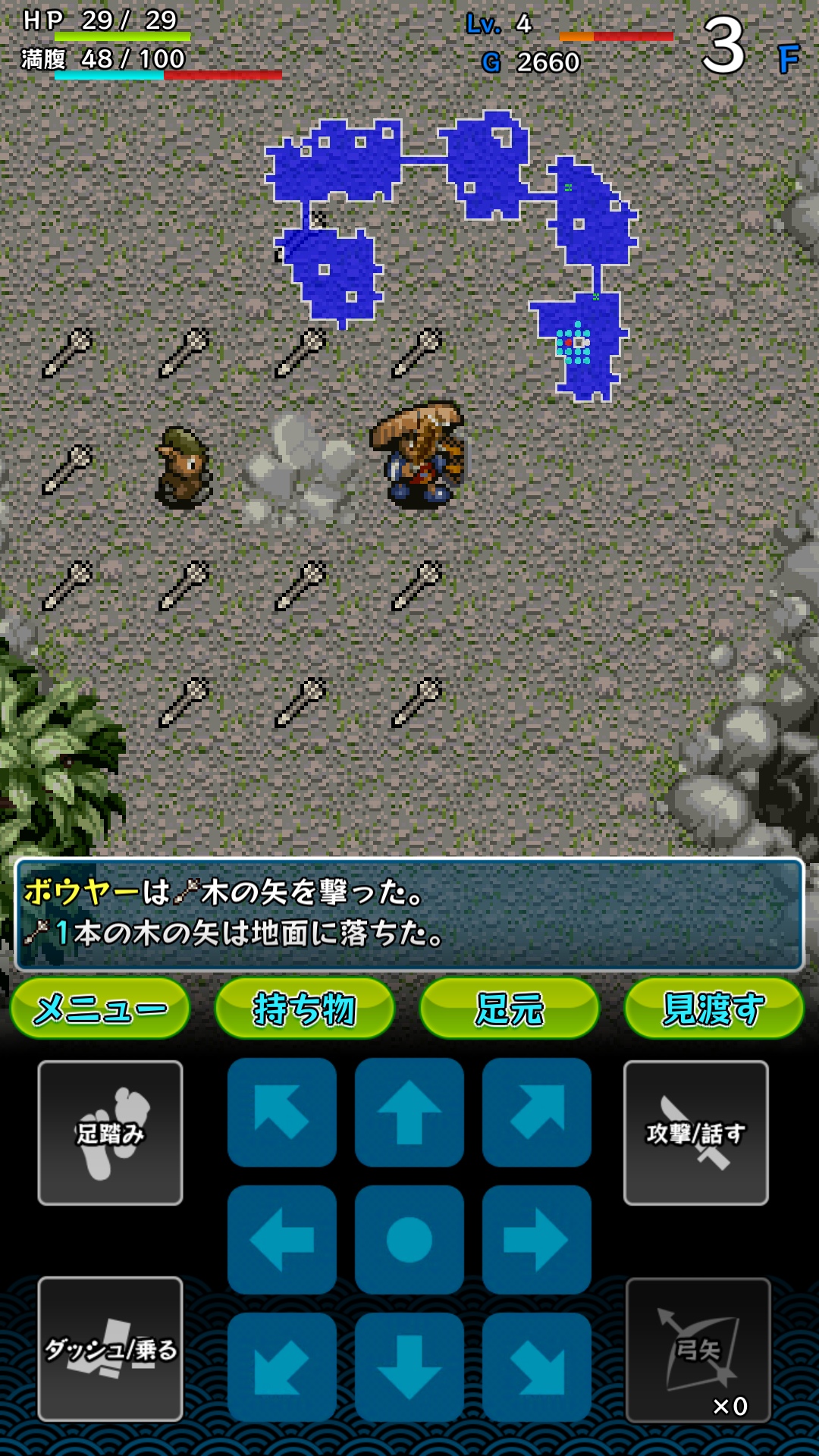Tap 見渡す to look around

pyautogui.click(x=714, y=1008)
